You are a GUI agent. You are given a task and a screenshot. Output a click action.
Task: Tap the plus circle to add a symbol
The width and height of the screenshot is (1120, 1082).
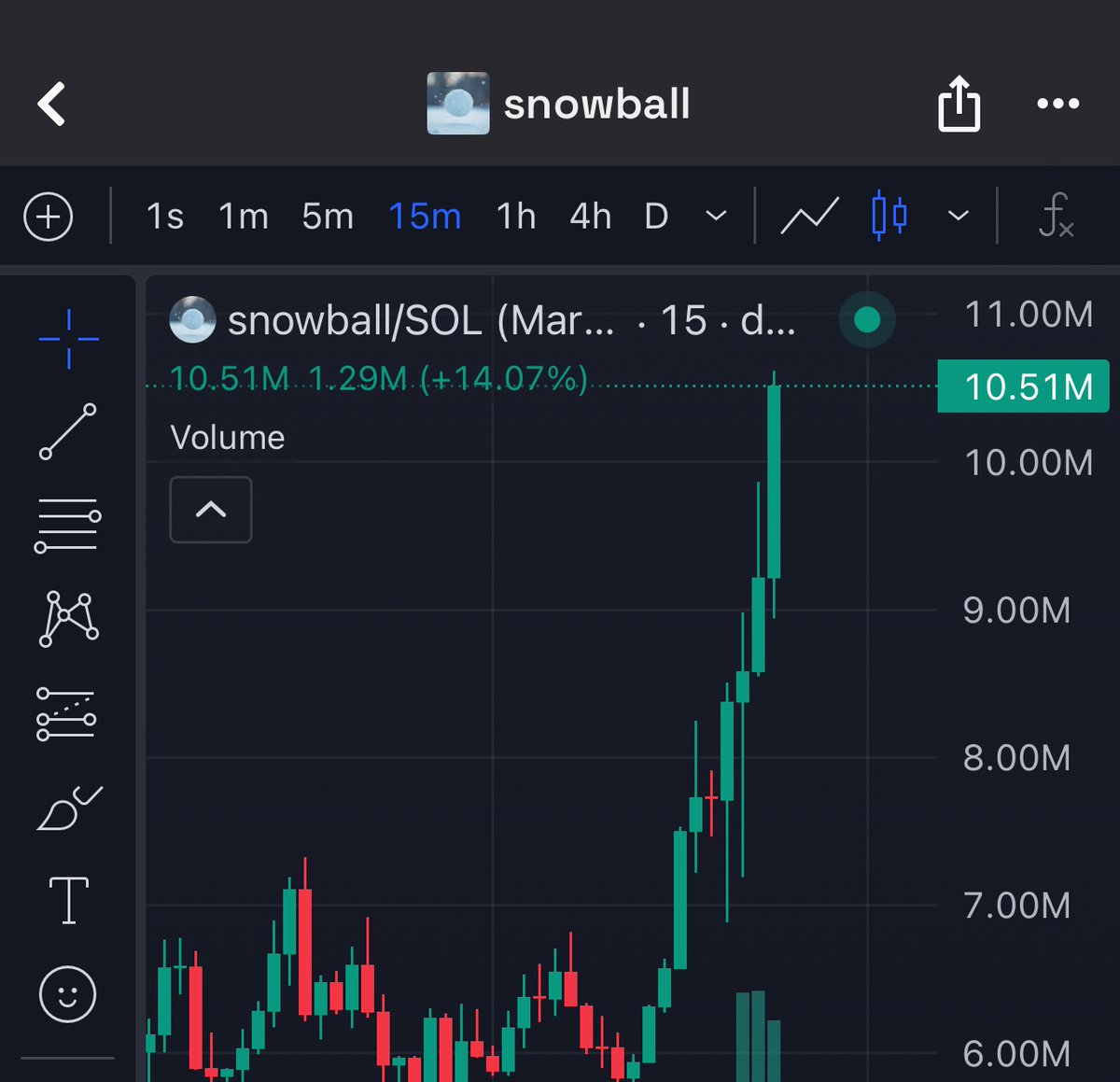(x=49, y=217)
